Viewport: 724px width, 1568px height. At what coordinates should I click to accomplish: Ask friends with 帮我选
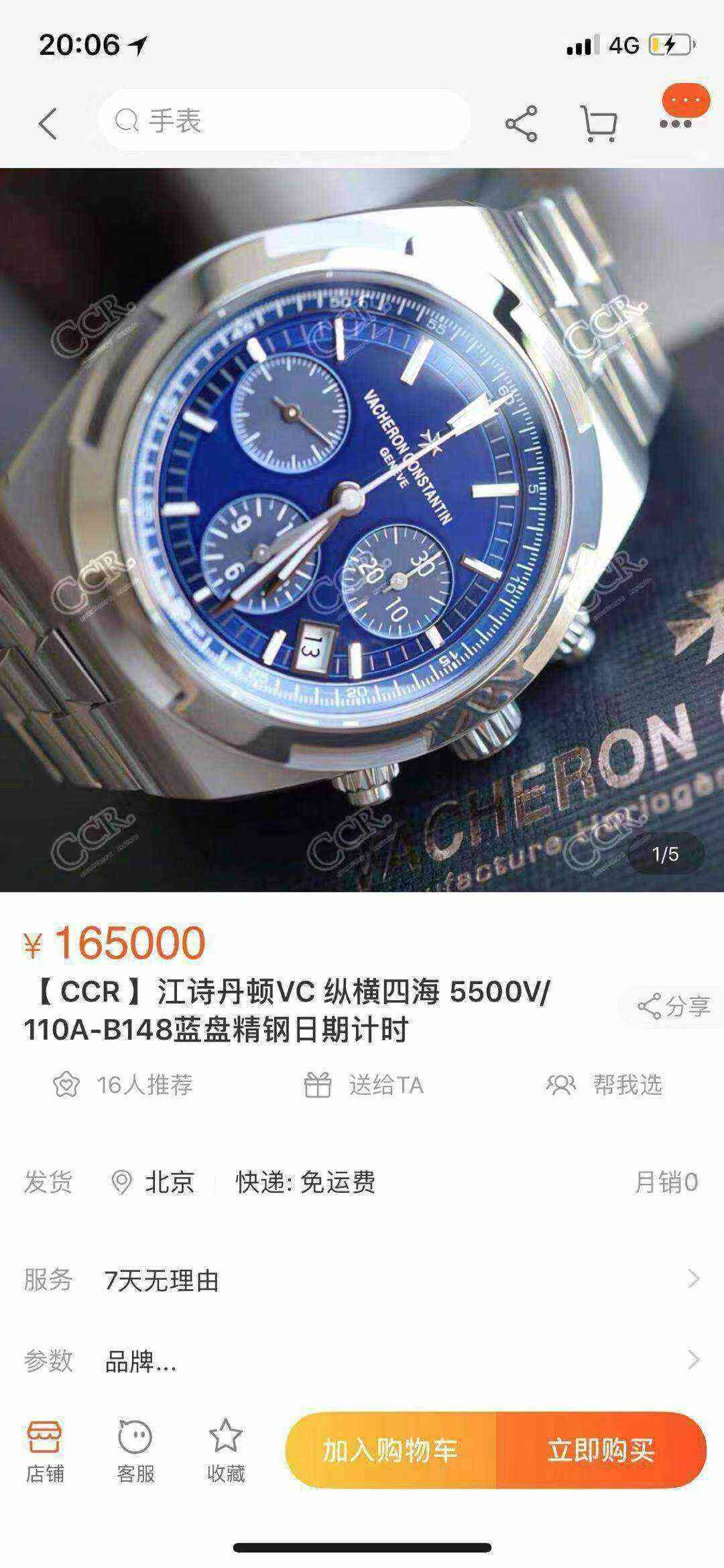[x=605, y=1085]
